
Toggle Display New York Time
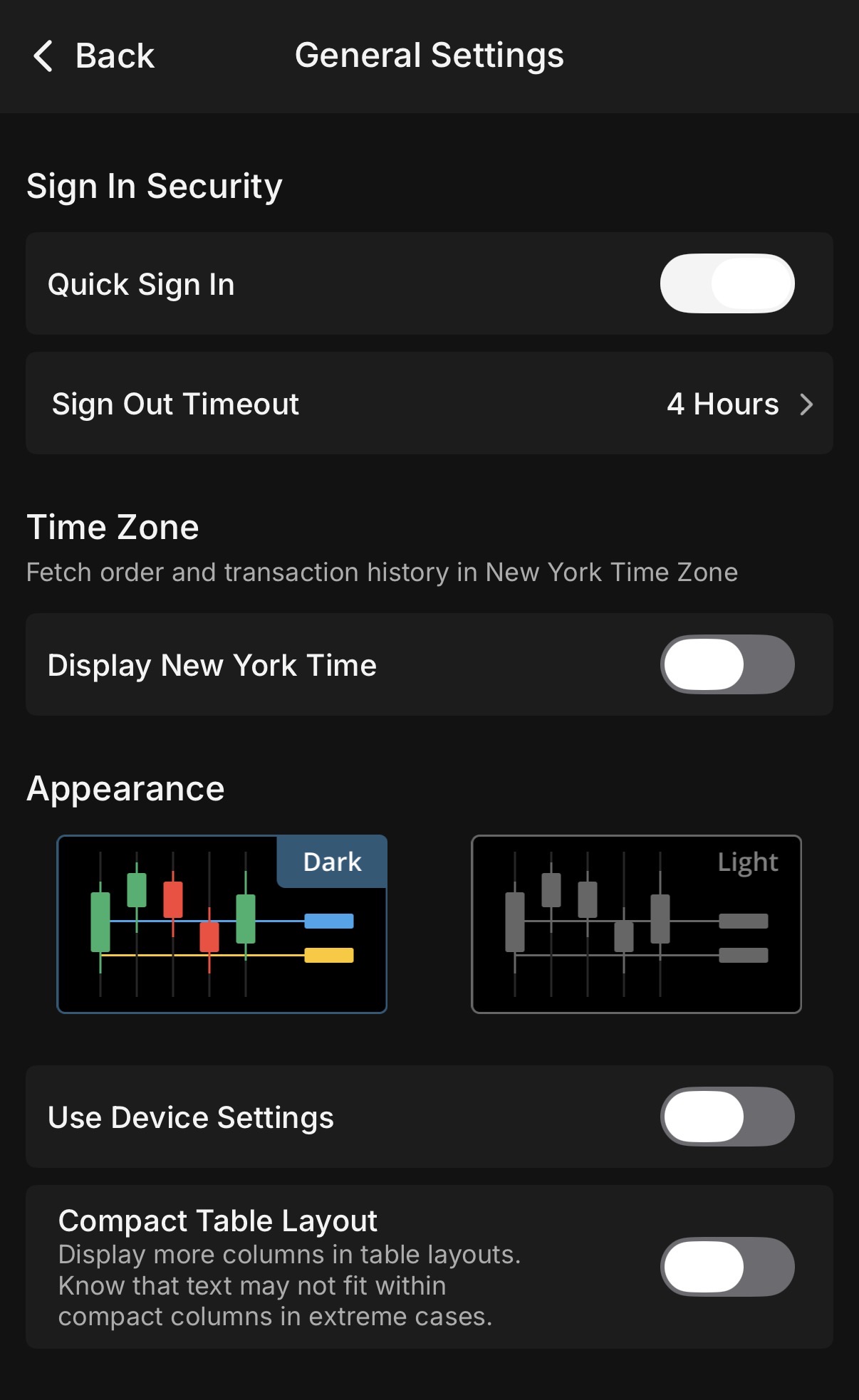[727, 664]
